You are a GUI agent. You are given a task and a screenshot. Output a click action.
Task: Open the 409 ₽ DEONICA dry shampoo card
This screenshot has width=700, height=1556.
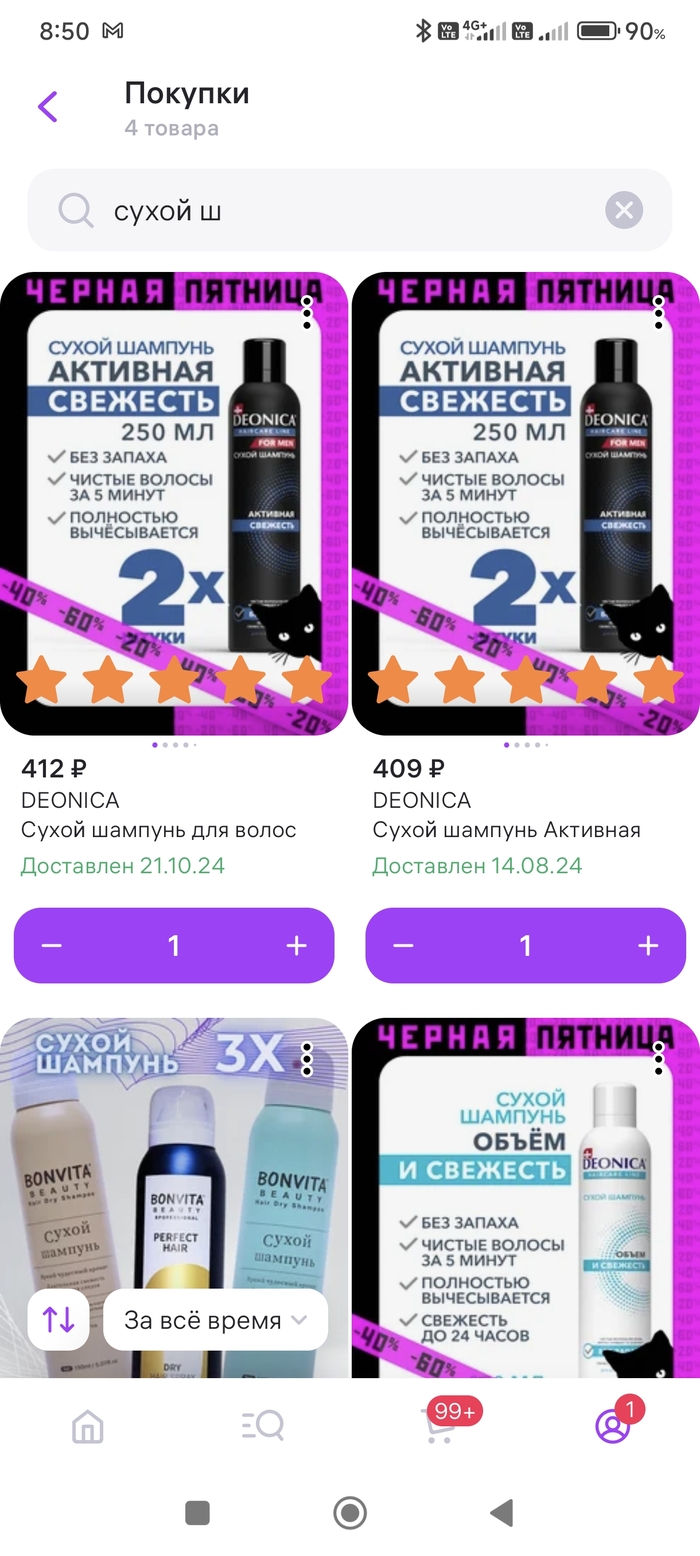click(526, 500)
